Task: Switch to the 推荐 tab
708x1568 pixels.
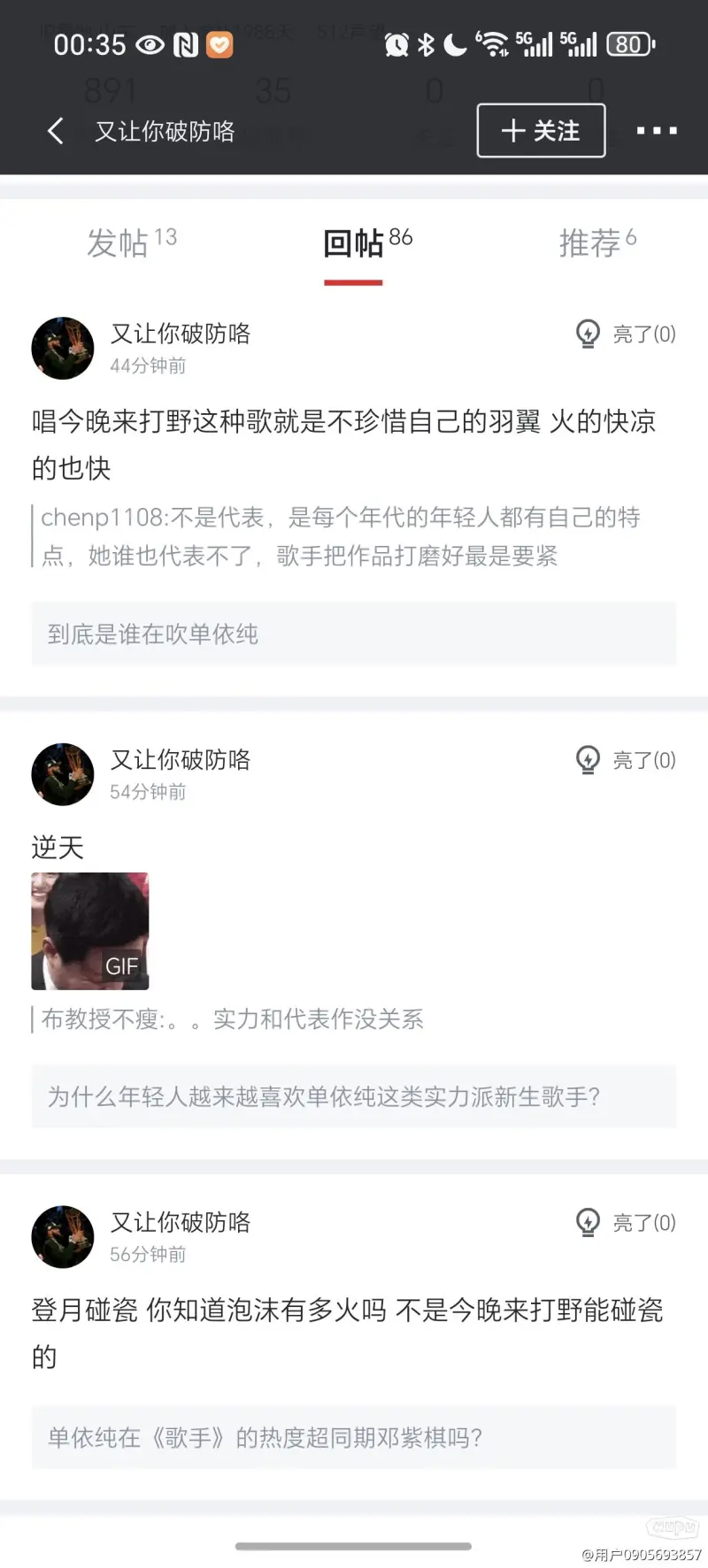Action: (597, 242)
